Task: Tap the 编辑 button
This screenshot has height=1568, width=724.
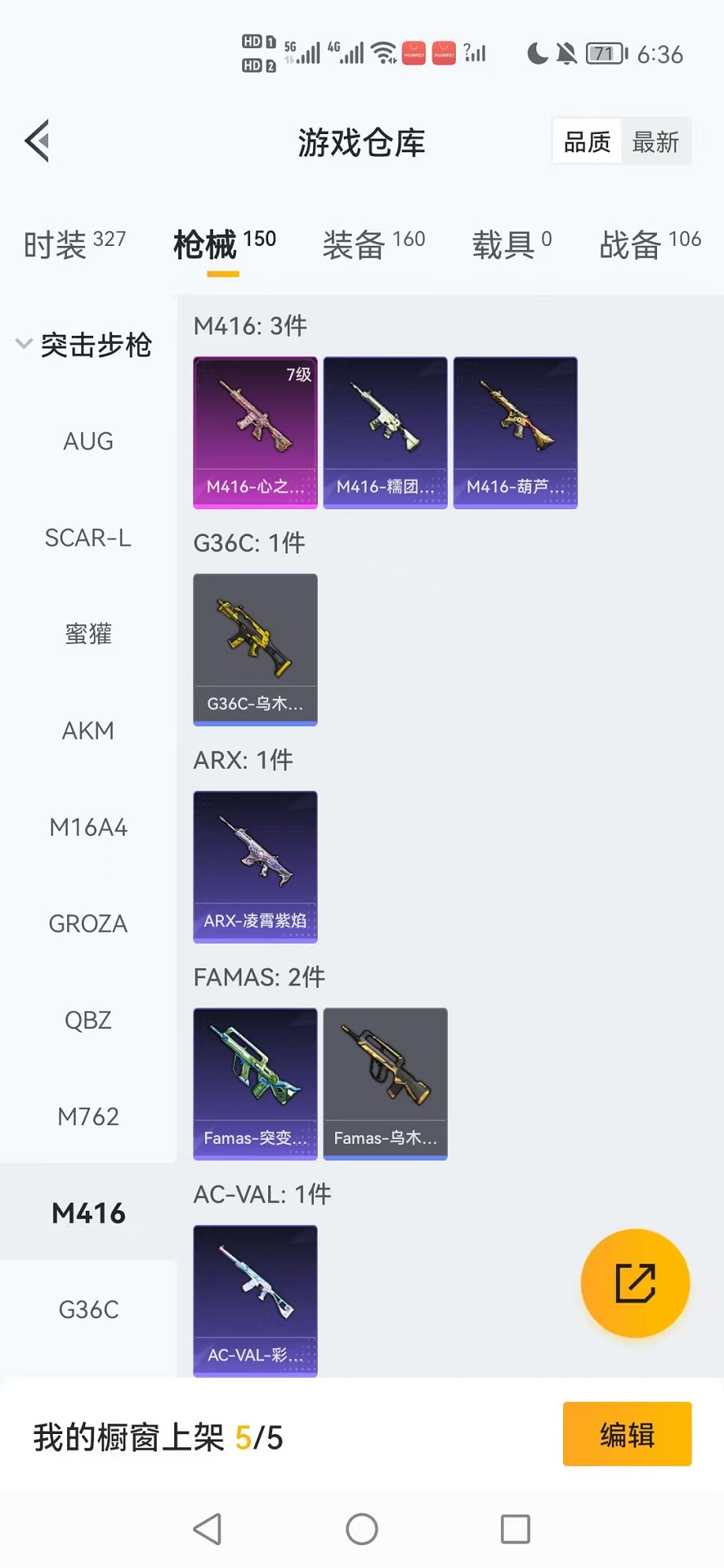Action: (x=627, y=1434)
